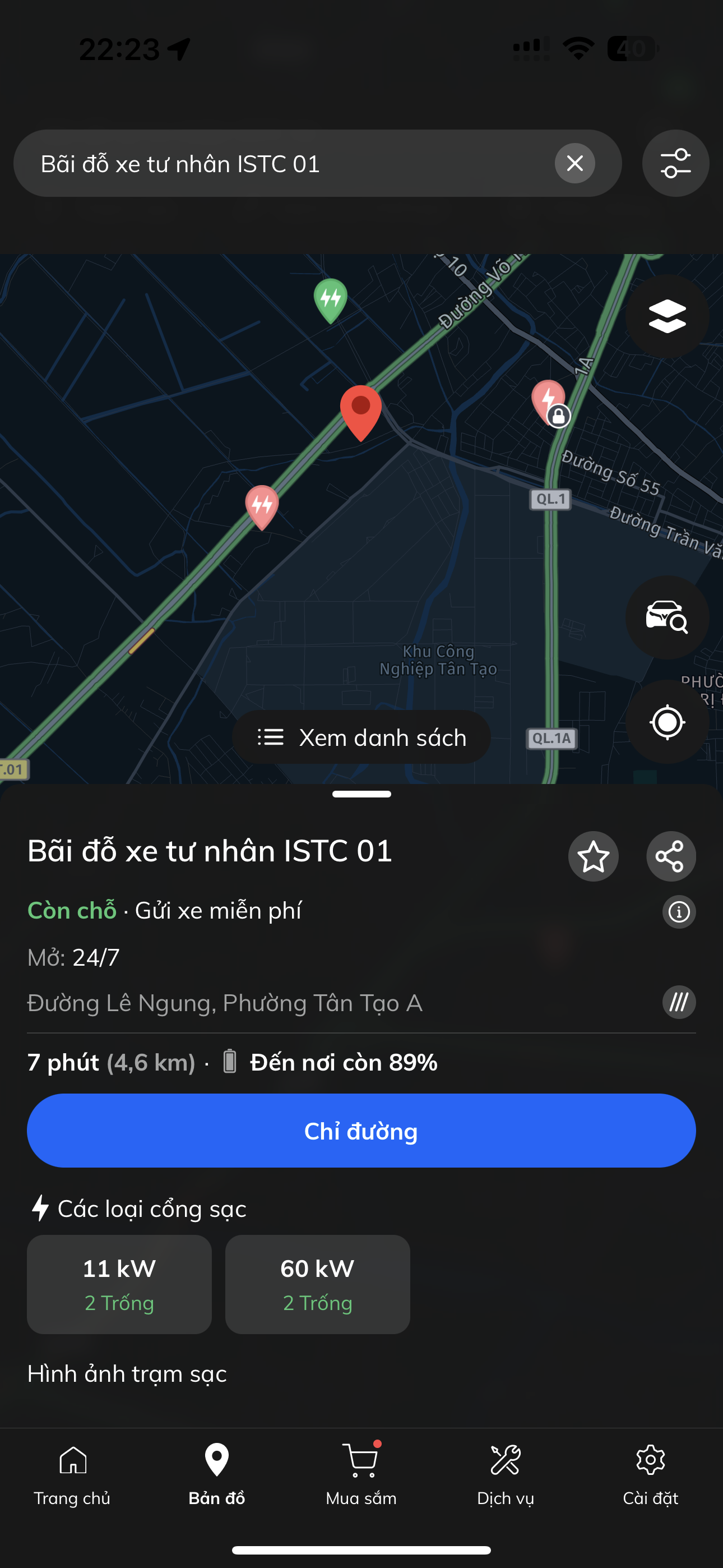Recenter the map on my current location

(667, 722)
